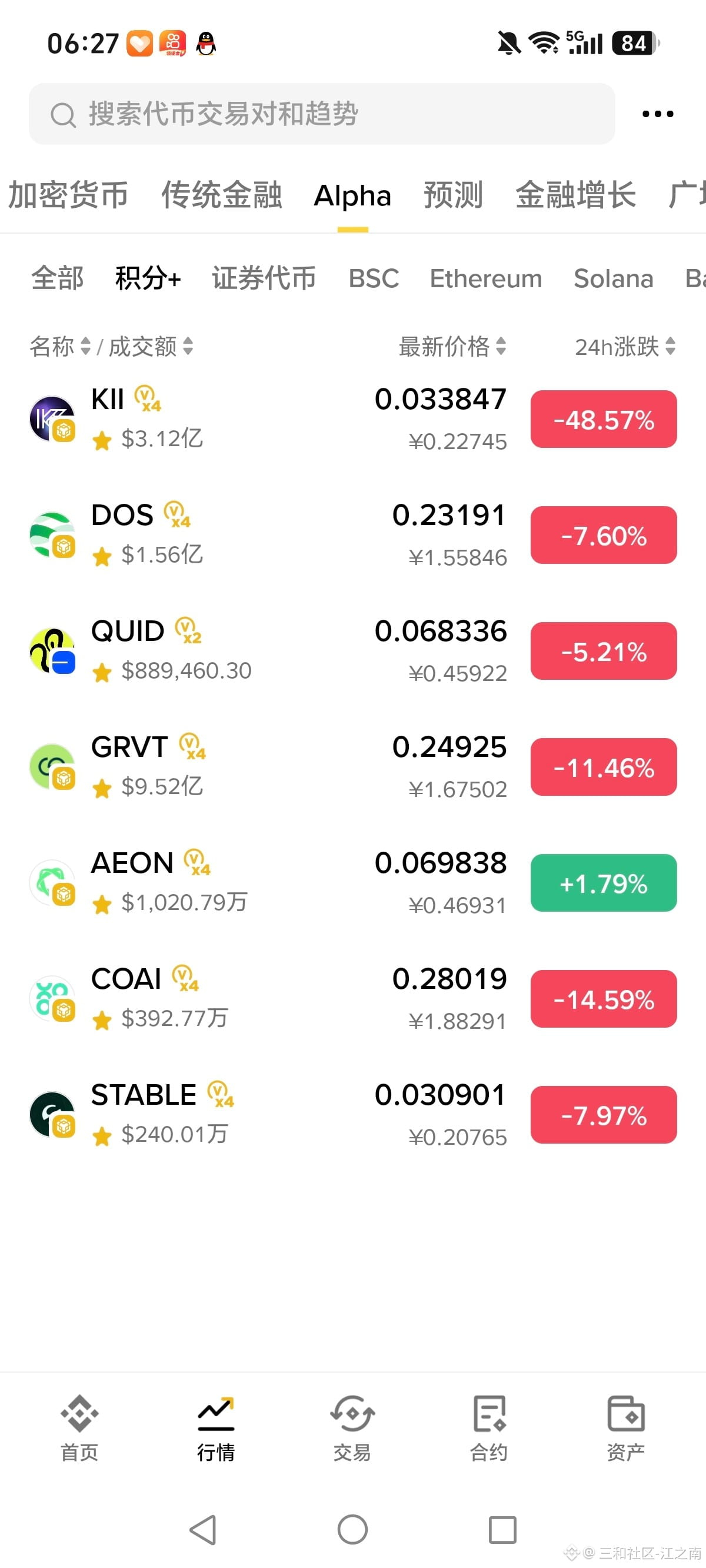
Task: Sort list by 最新价格
Action: pyautogui.click(x=452, y=346)
